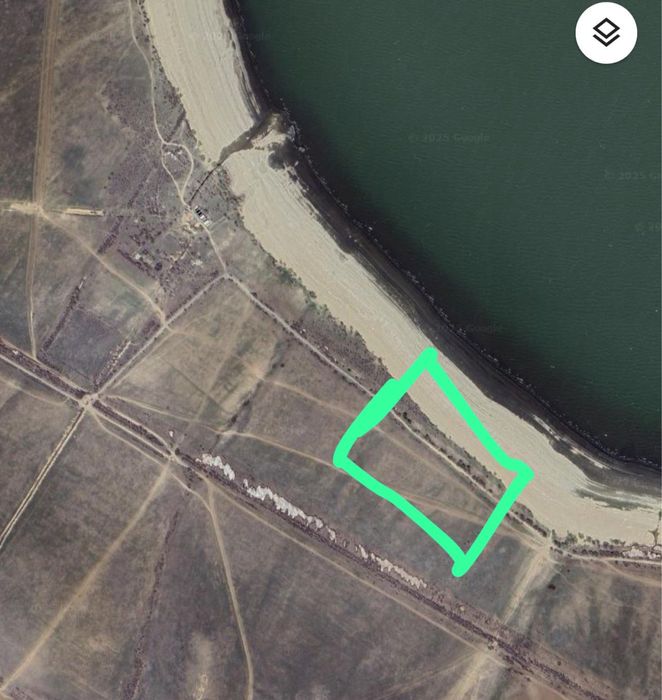Open the map layers button

pos(606,34)
